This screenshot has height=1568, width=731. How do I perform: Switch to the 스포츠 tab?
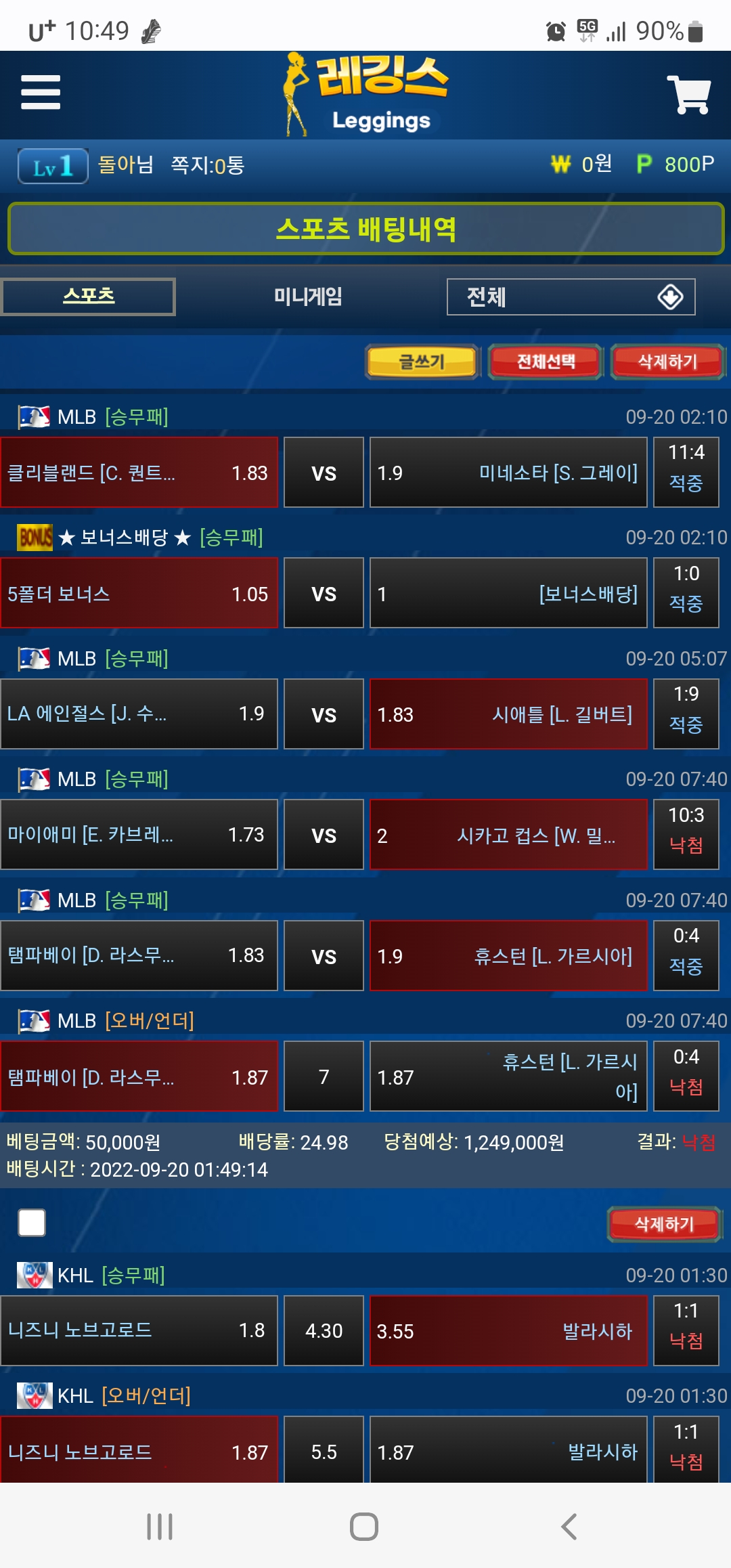[89, 297]
